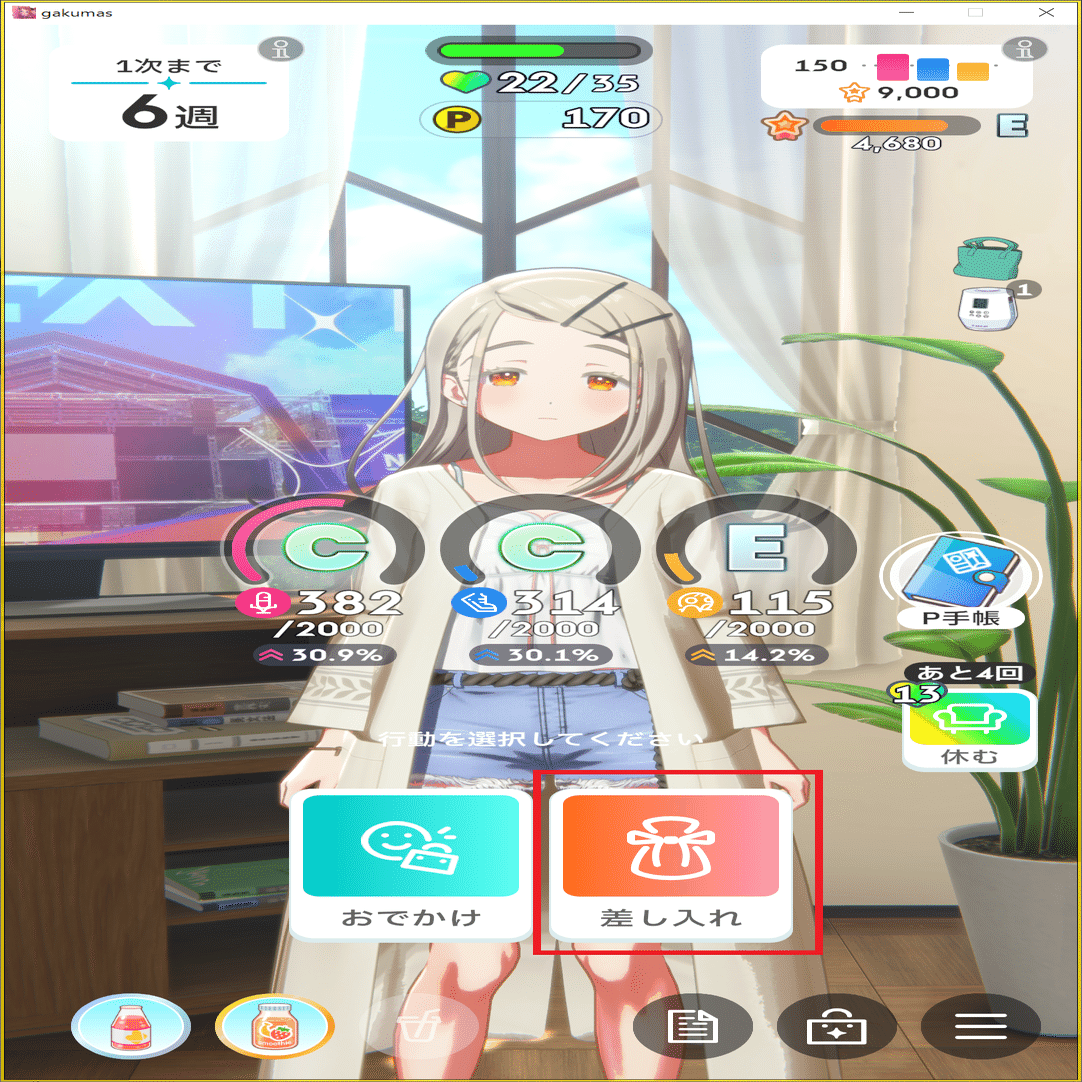Use the orange drink bottle item
This screenshot has width=1082, height=1082.
[274, 1027]
